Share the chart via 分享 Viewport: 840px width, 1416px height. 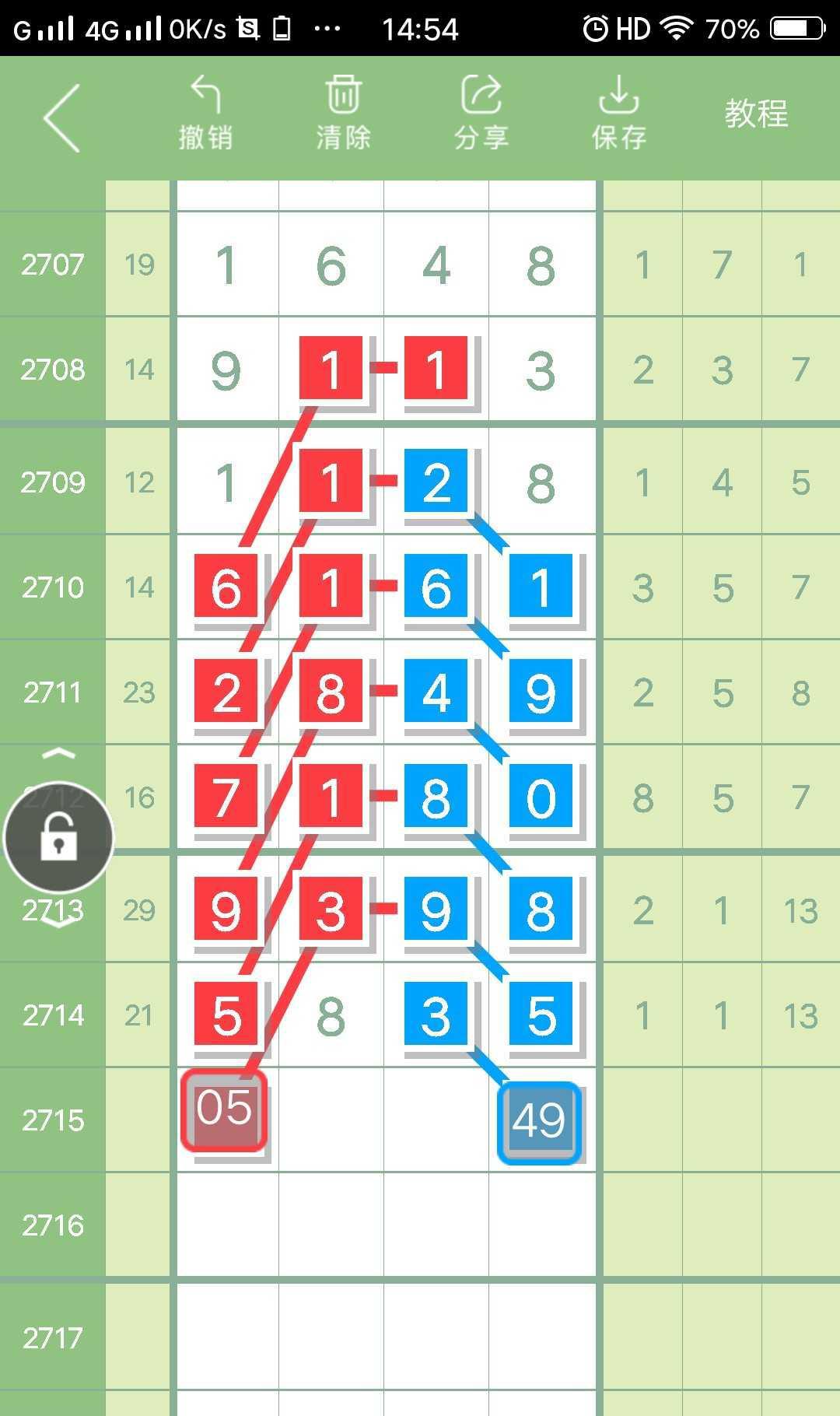(481, 114)
